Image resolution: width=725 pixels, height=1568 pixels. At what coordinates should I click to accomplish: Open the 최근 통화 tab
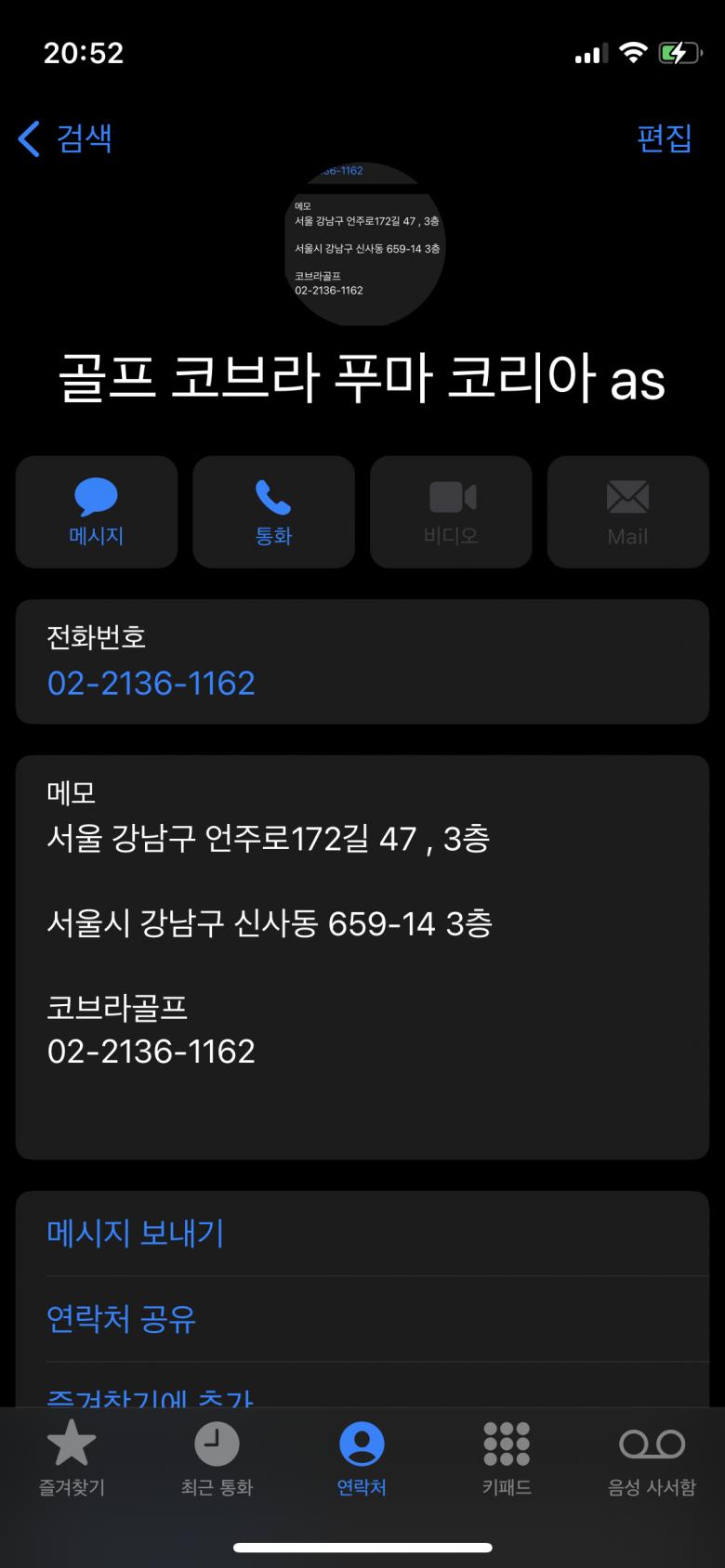coord(217,1458)
